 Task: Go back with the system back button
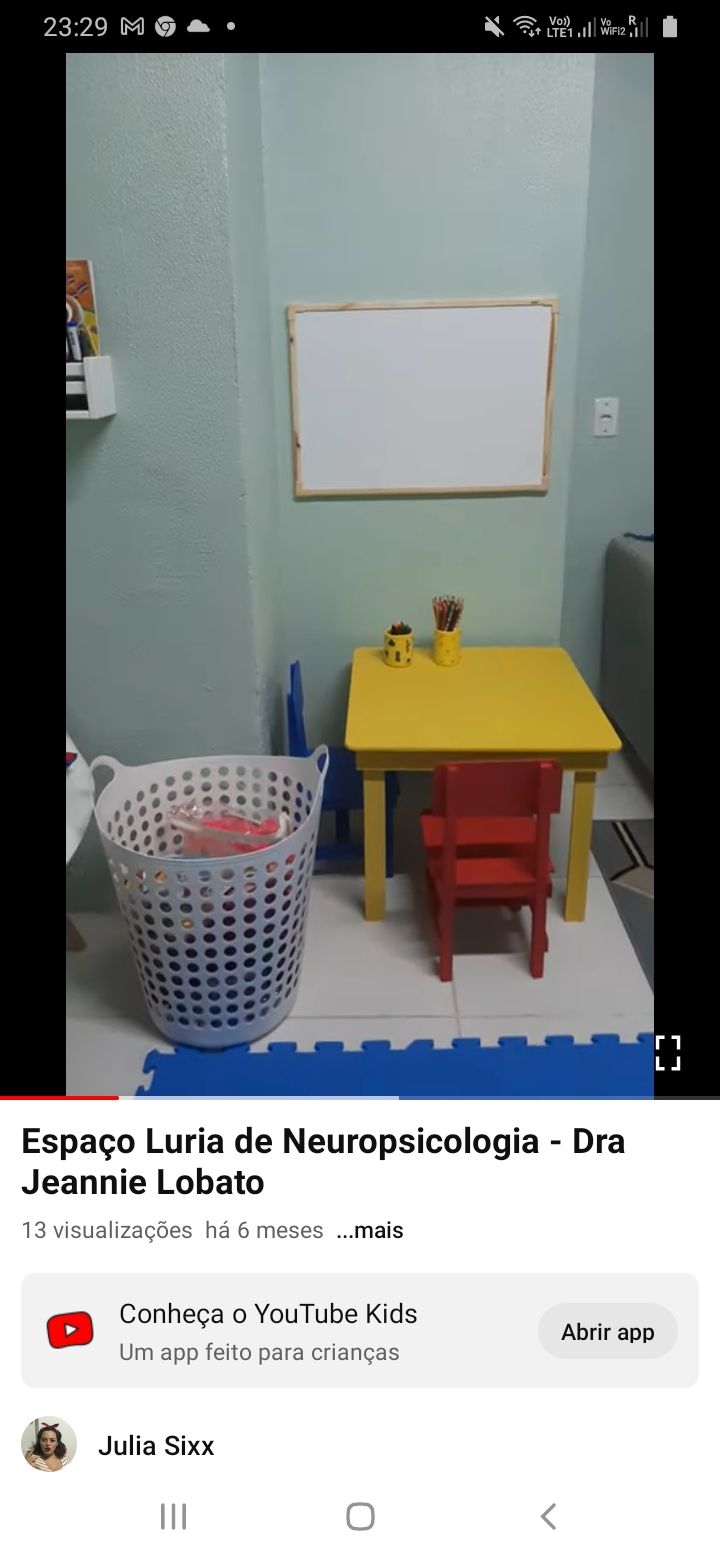(x=548, y=1516)
